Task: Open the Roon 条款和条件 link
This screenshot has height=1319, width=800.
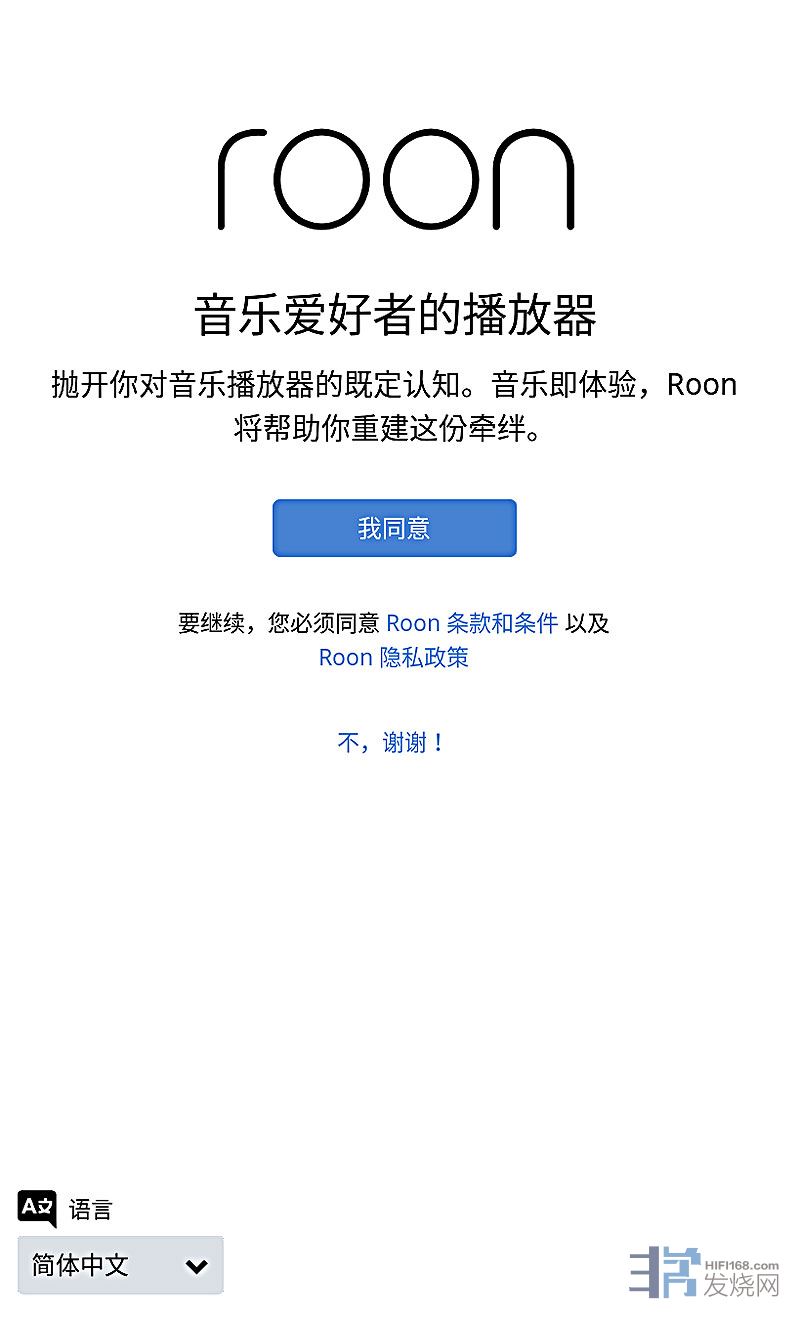Action: tap(472, 623)
